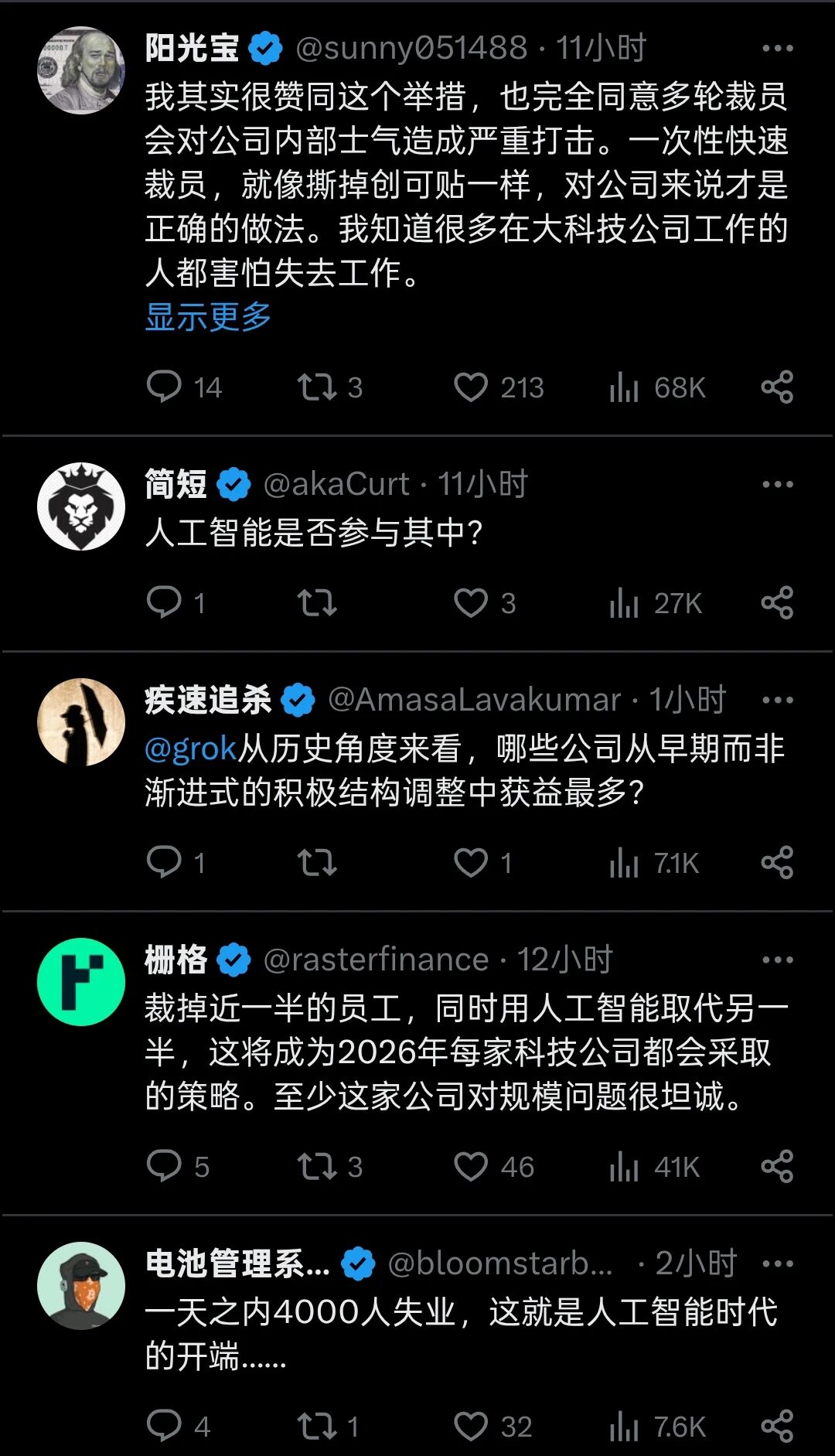The height and width of the screenshot is (1456, 835).
Task: Like 电池管理系's post about 4000人失业
Action: click(x=471, y=1427)
